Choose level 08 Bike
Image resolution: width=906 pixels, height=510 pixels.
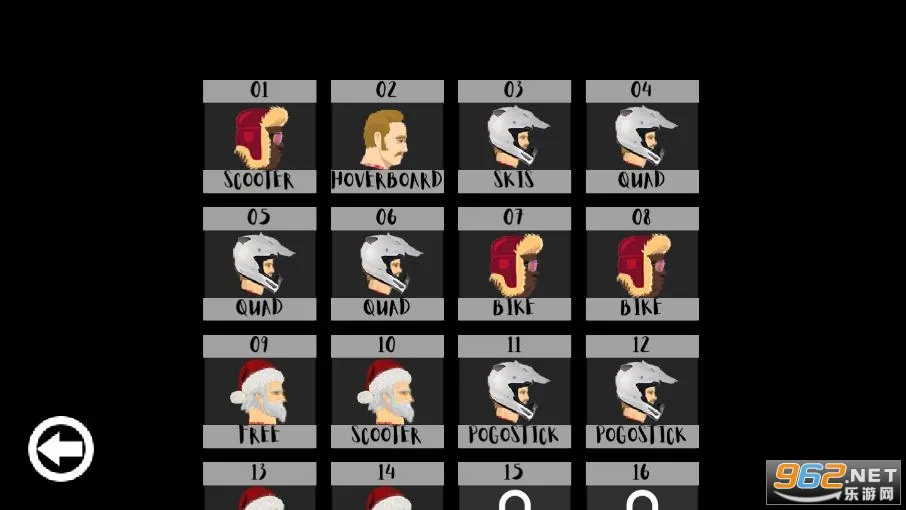pyautogui.click(x=642, y=264)
